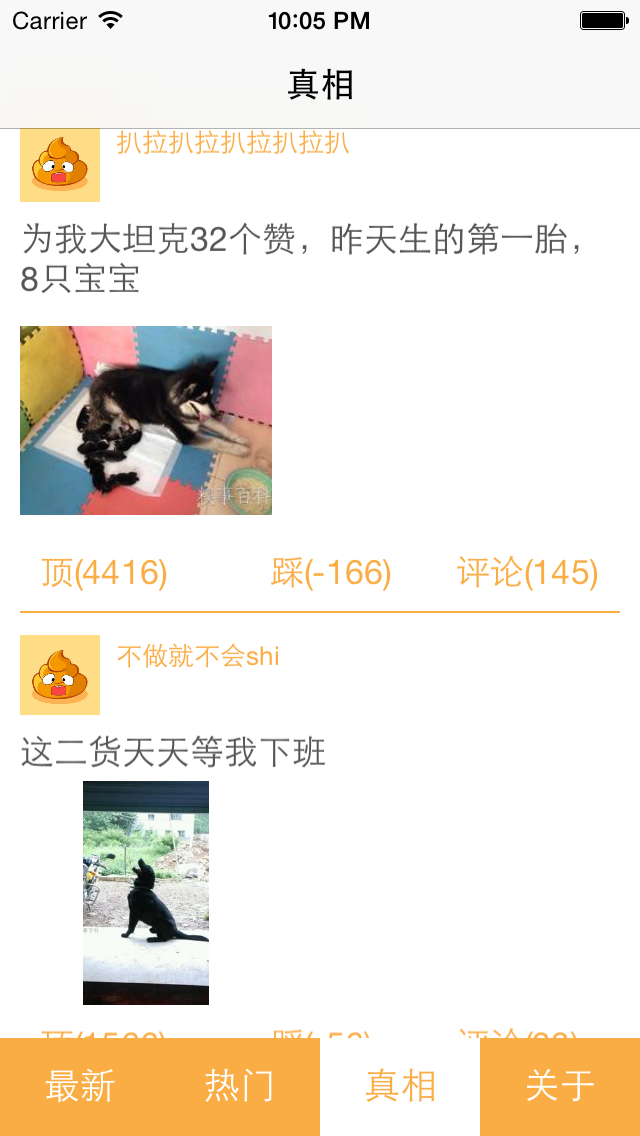View the dog with puppies photo

click(x=146, y=420)
